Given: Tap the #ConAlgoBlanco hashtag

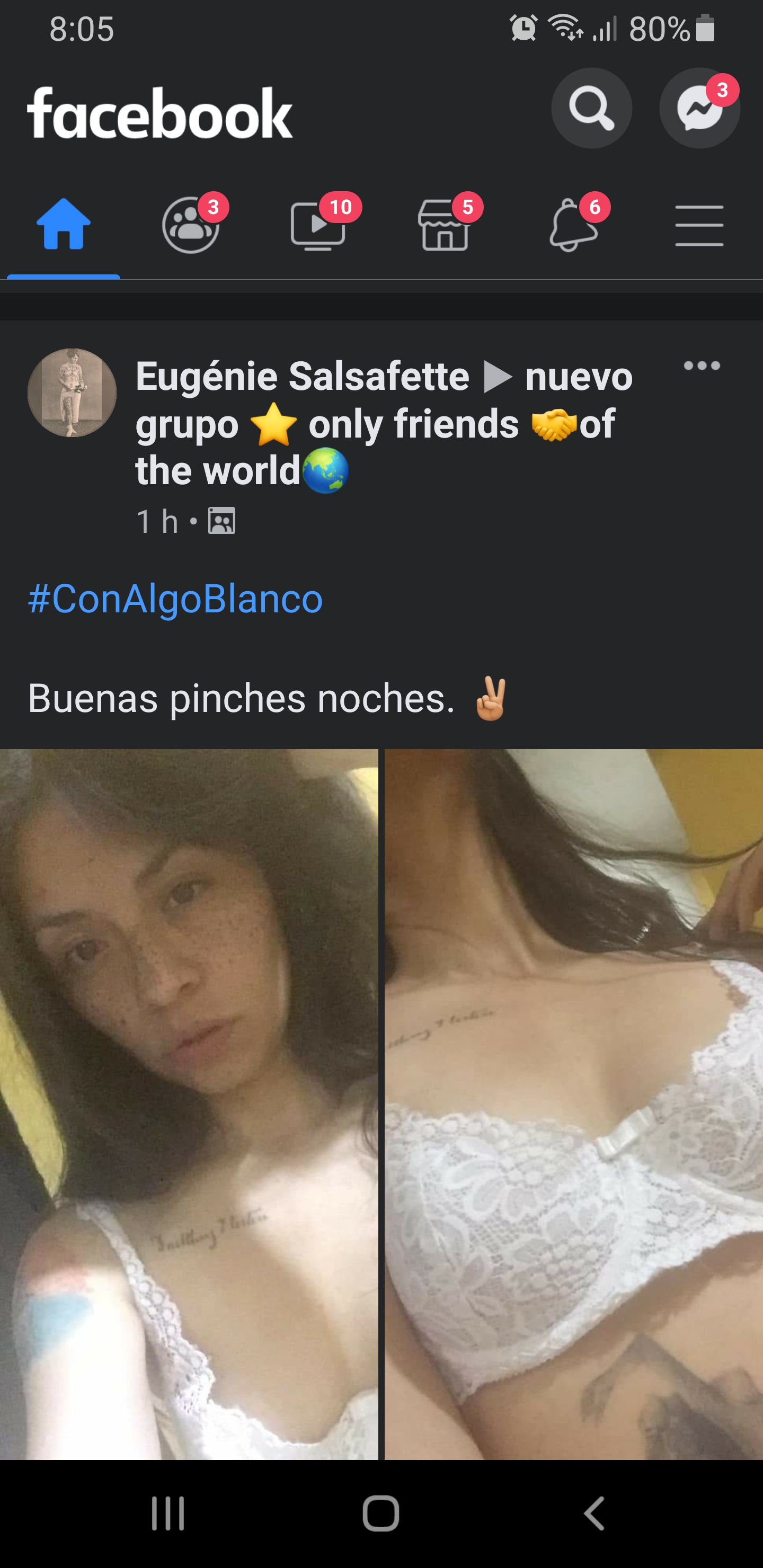Looking at the screenshot, I should pos(175,599).
